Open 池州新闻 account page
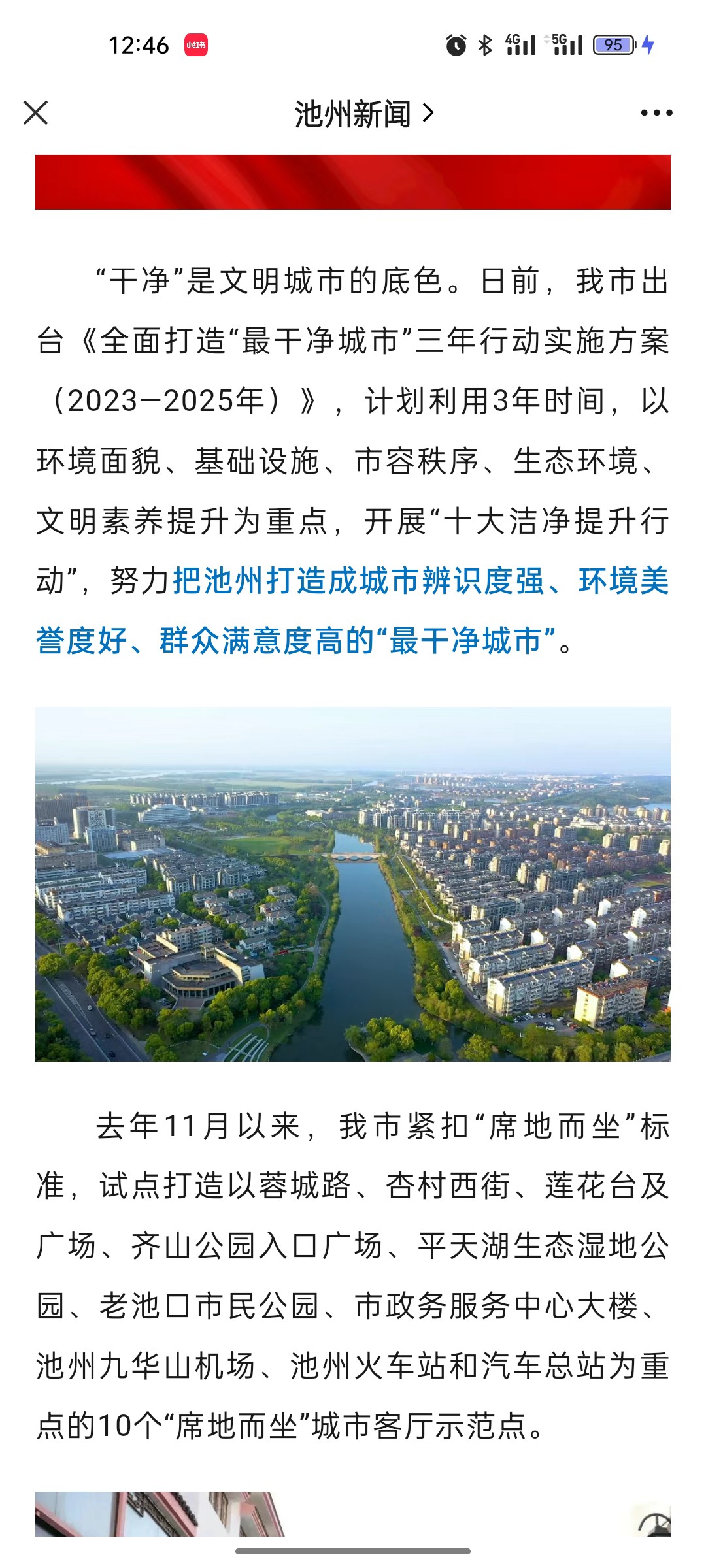The height and width of the screenshot is (1568, 706). [363, 114]
